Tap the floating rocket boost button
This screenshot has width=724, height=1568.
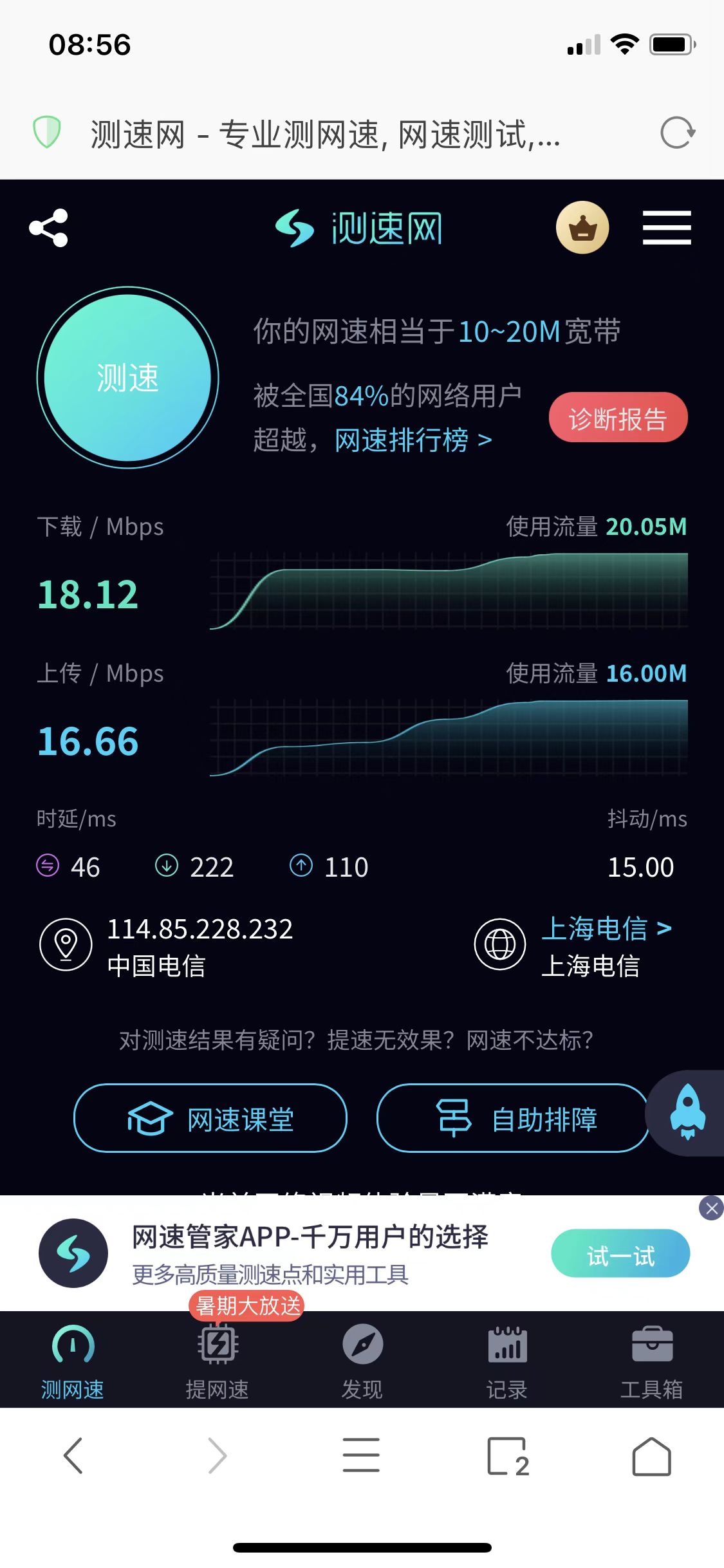(x=687, y=1112)
